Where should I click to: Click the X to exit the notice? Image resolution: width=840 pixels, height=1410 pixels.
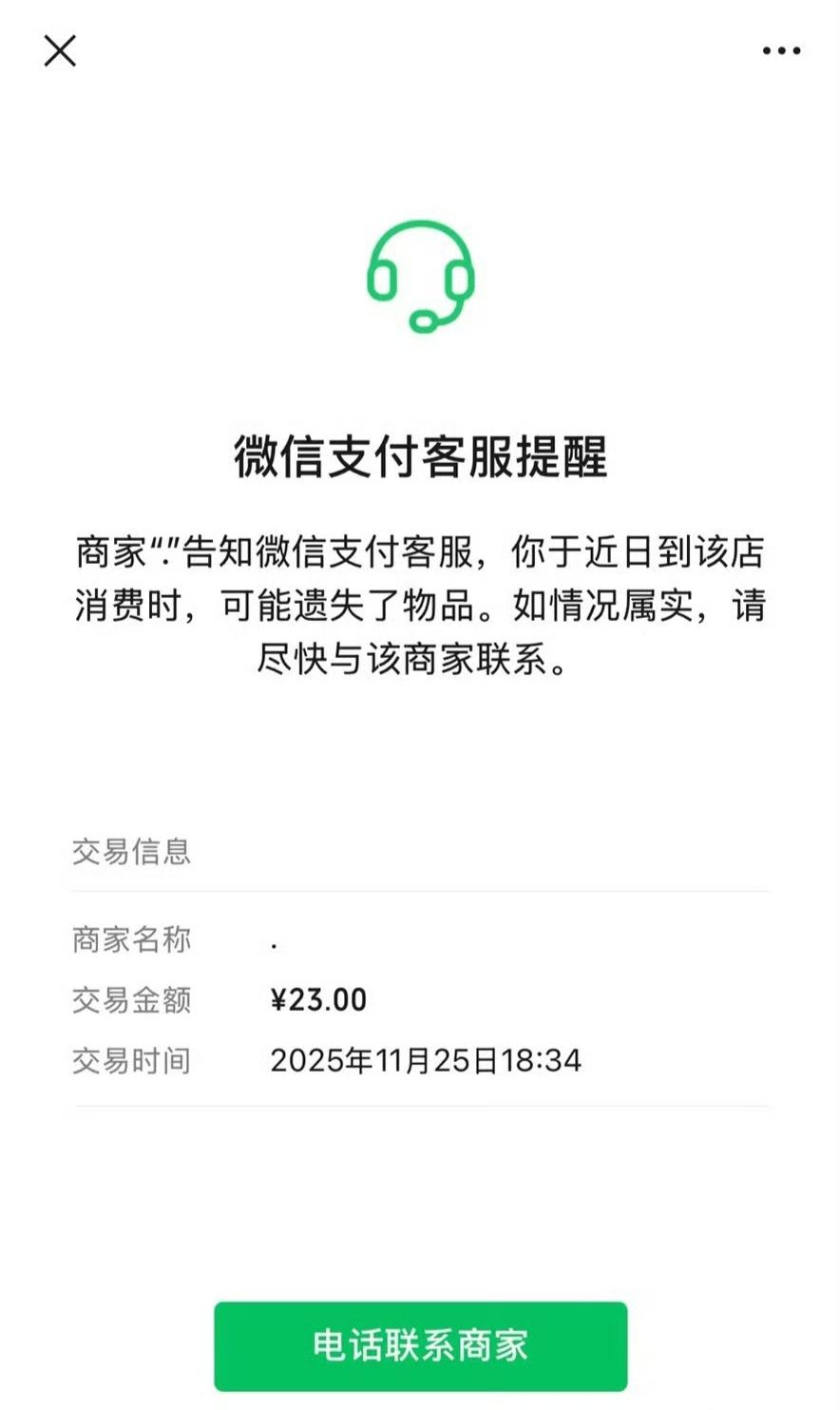click(59, 50)
